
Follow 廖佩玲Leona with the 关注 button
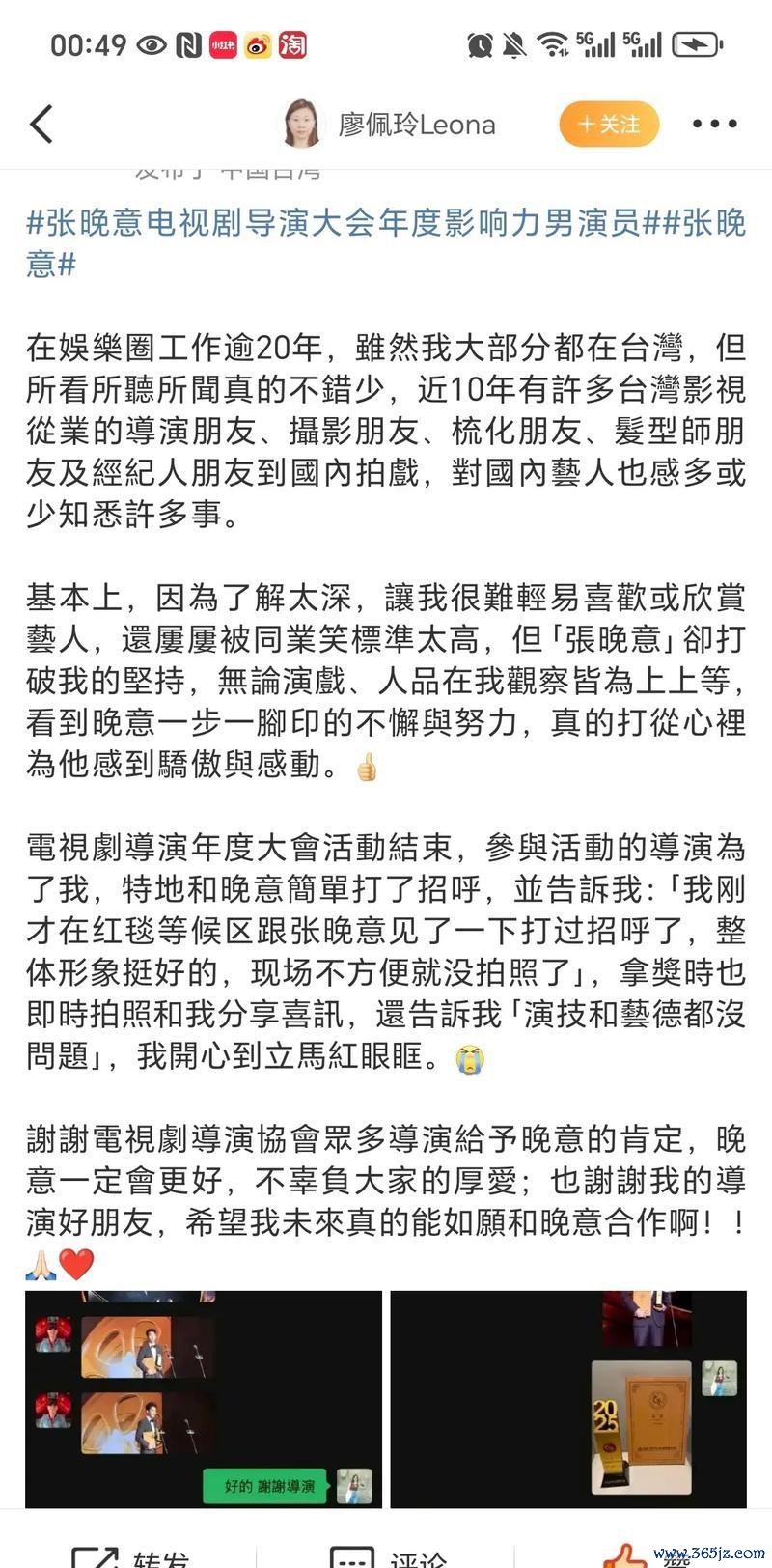[x=608, y=125]
